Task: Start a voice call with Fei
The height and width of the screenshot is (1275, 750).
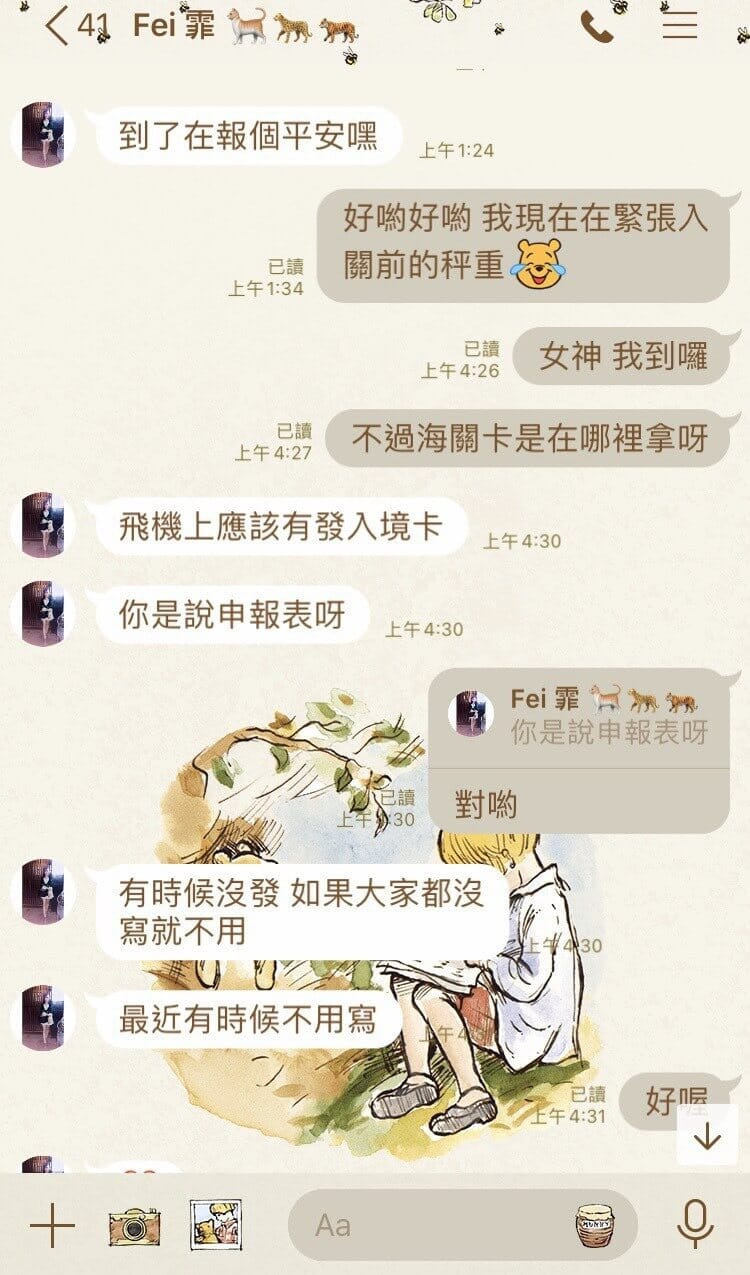Action: [597, 26]
